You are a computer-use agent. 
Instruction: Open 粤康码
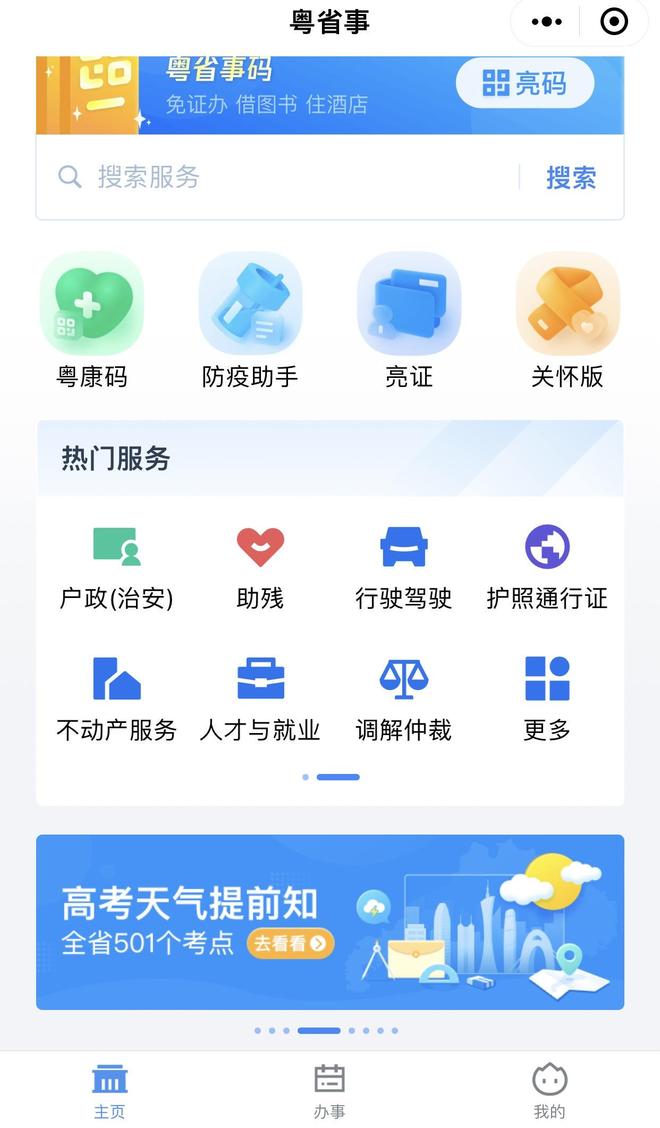point(92,320)
